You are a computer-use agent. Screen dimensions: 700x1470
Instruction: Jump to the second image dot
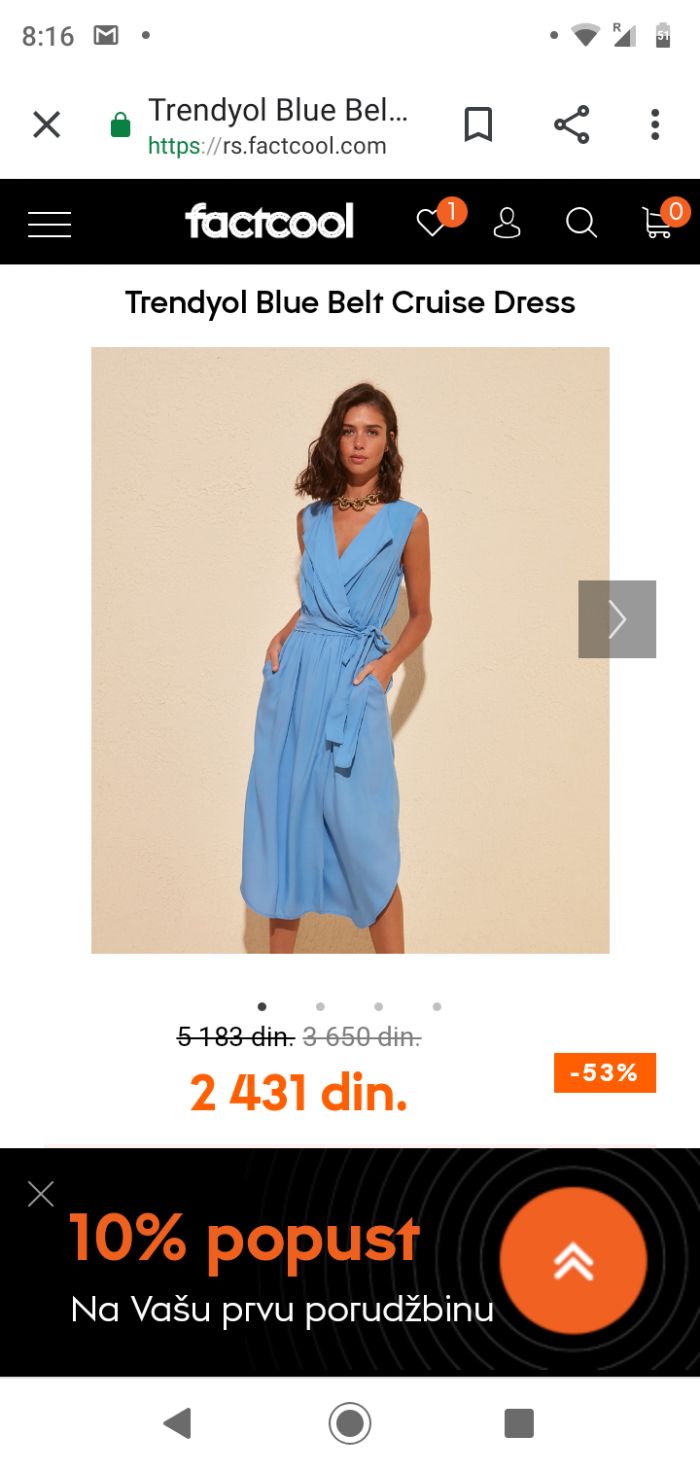click(x=320, y=1007)
